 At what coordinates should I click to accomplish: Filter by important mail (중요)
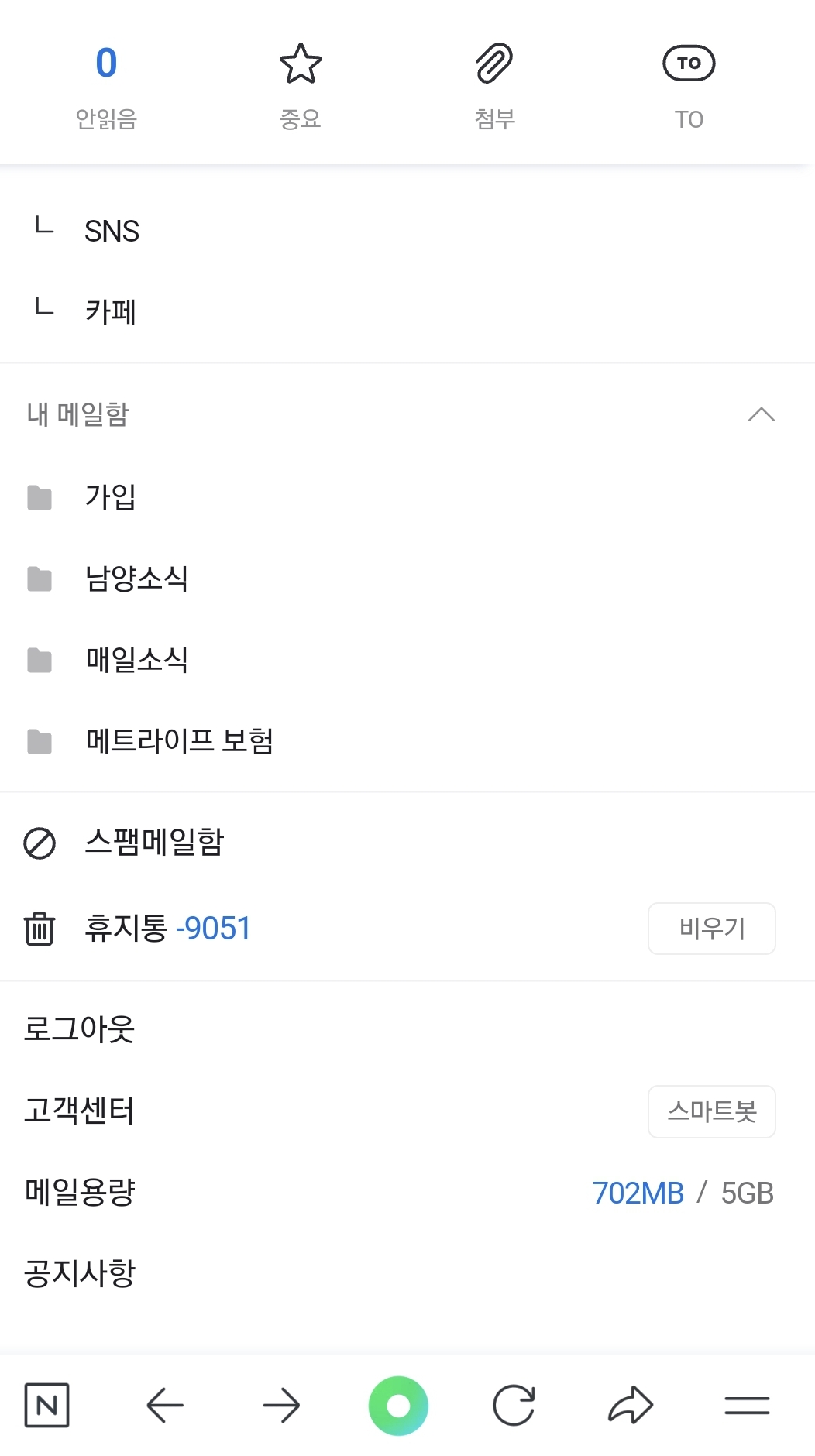pos(300,85)
